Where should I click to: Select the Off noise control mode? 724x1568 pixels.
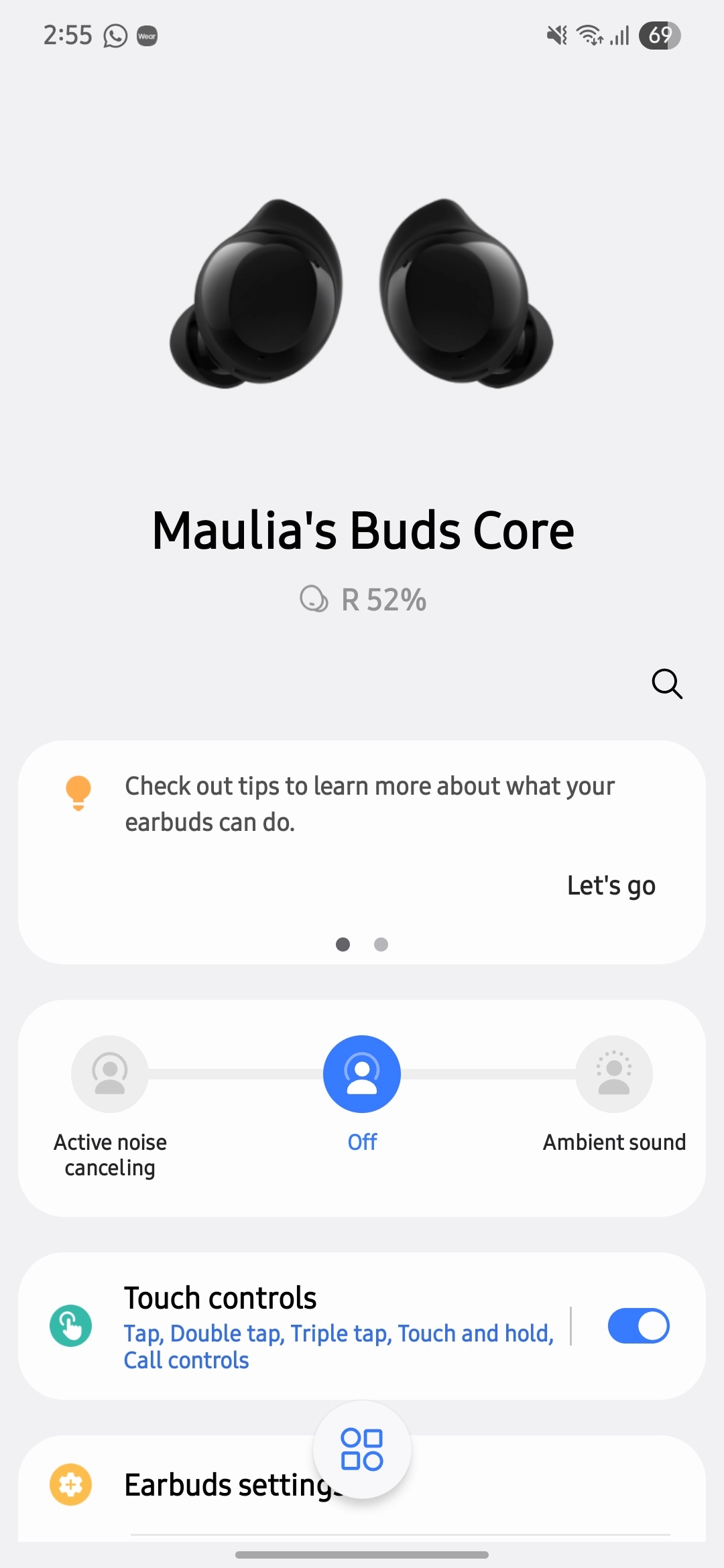point(362,1074)
